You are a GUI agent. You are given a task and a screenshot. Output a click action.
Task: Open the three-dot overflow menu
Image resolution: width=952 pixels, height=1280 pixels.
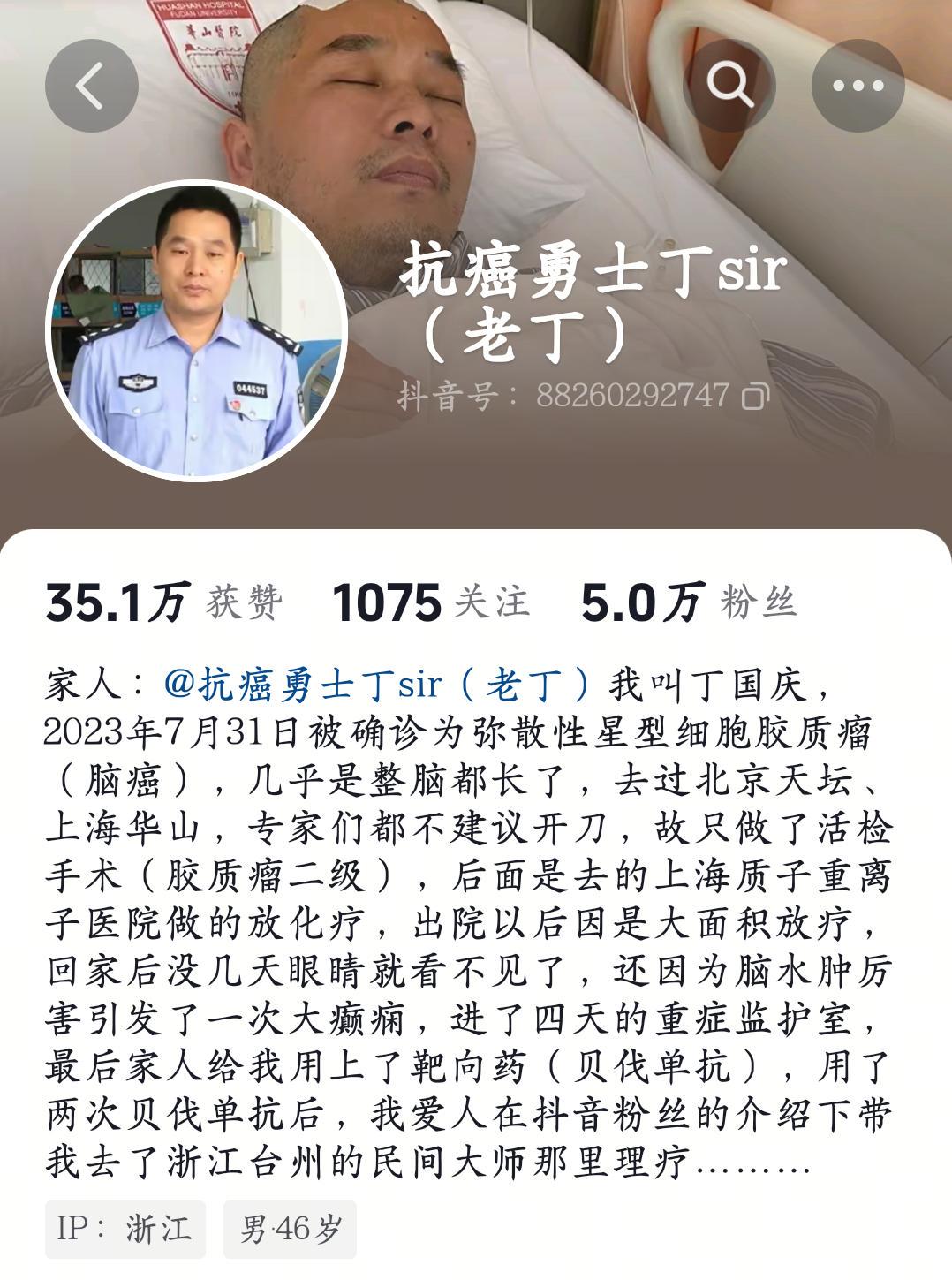pos(858,86)
